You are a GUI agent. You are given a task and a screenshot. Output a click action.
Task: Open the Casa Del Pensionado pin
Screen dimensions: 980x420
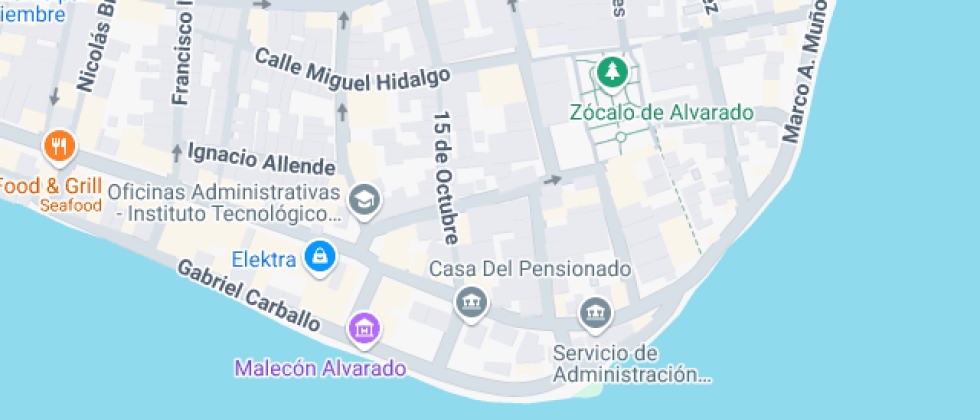pos(470,301)
